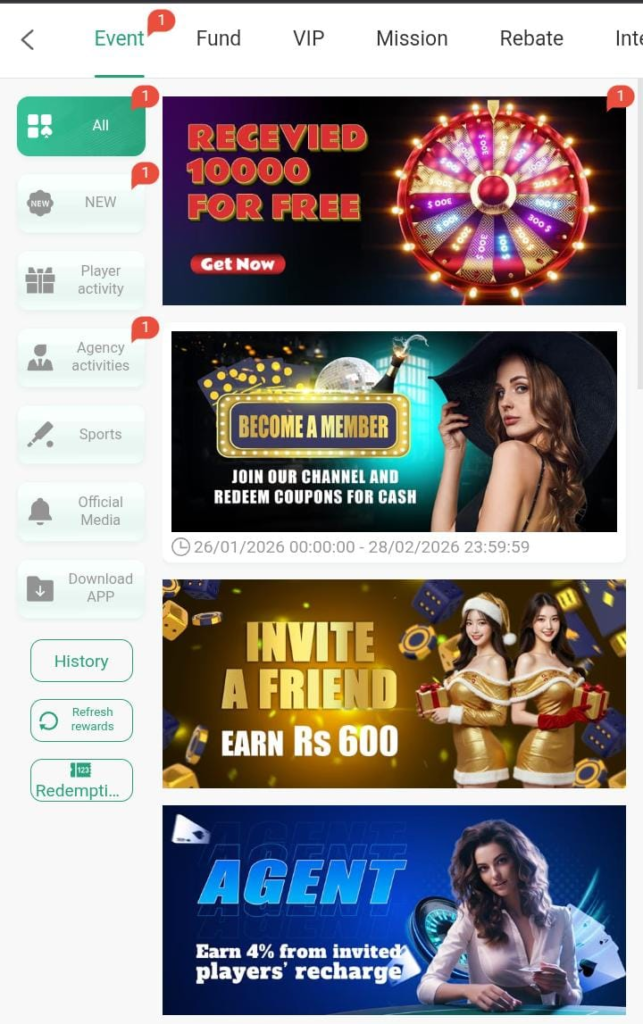Switch to the Fund tab
Image resolution: width=643 pixels, height=1024 pixels.
pos(218,39)
